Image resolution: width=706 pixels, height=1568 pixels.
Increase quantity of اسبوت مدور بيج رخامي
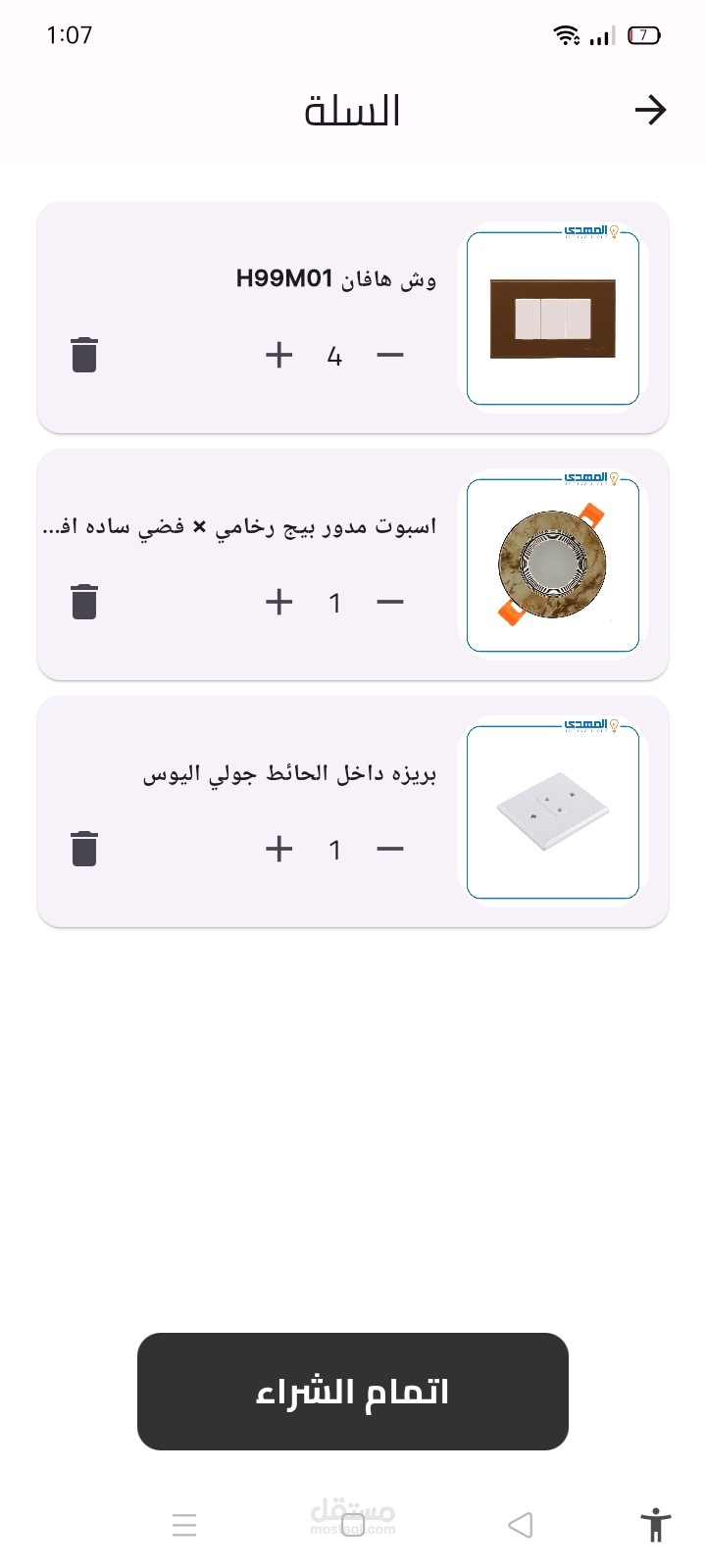[279, 602]
